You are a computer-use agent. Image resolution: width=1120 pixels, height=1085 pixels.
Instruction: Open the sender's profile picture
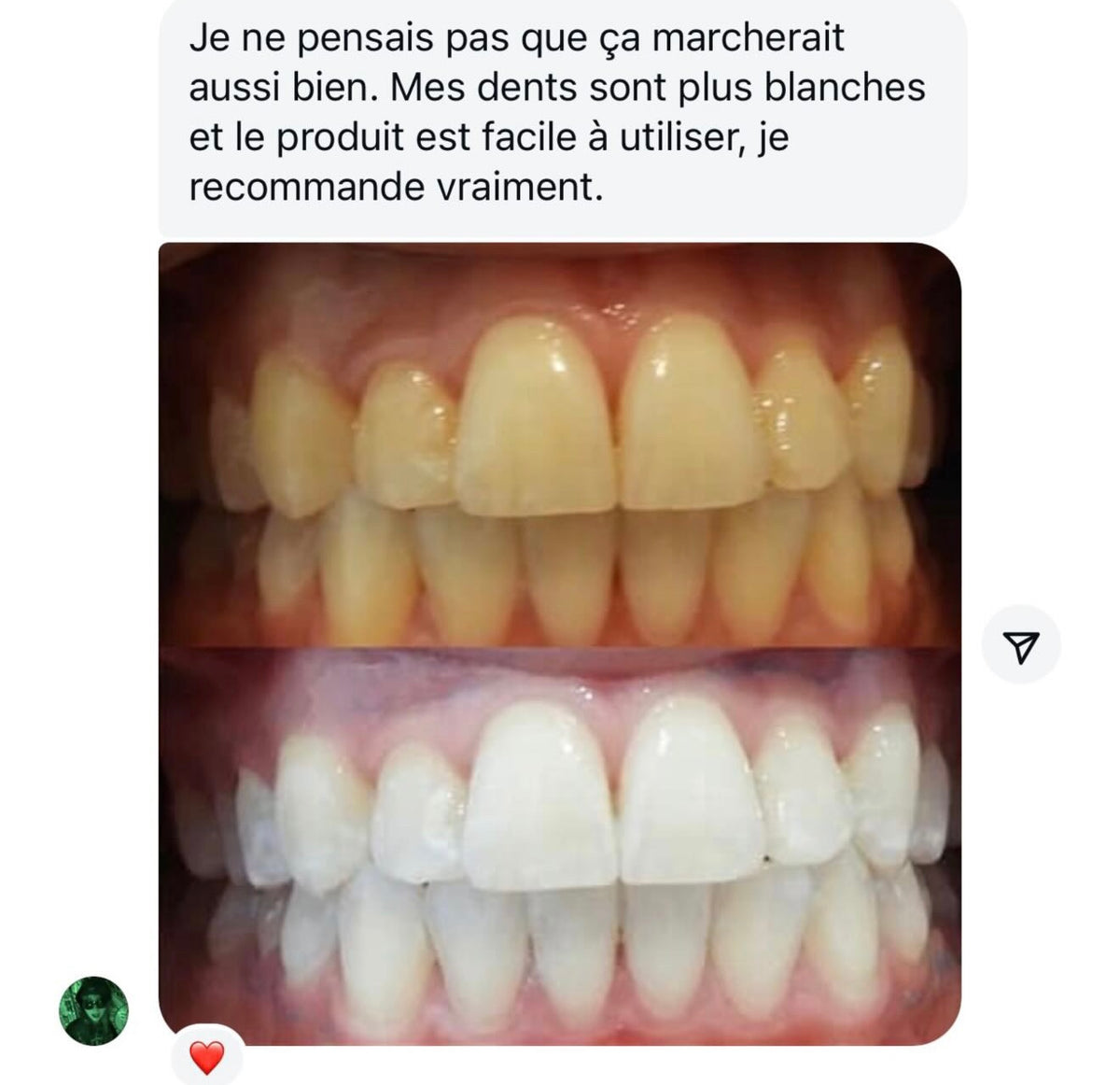point(93,1010)
